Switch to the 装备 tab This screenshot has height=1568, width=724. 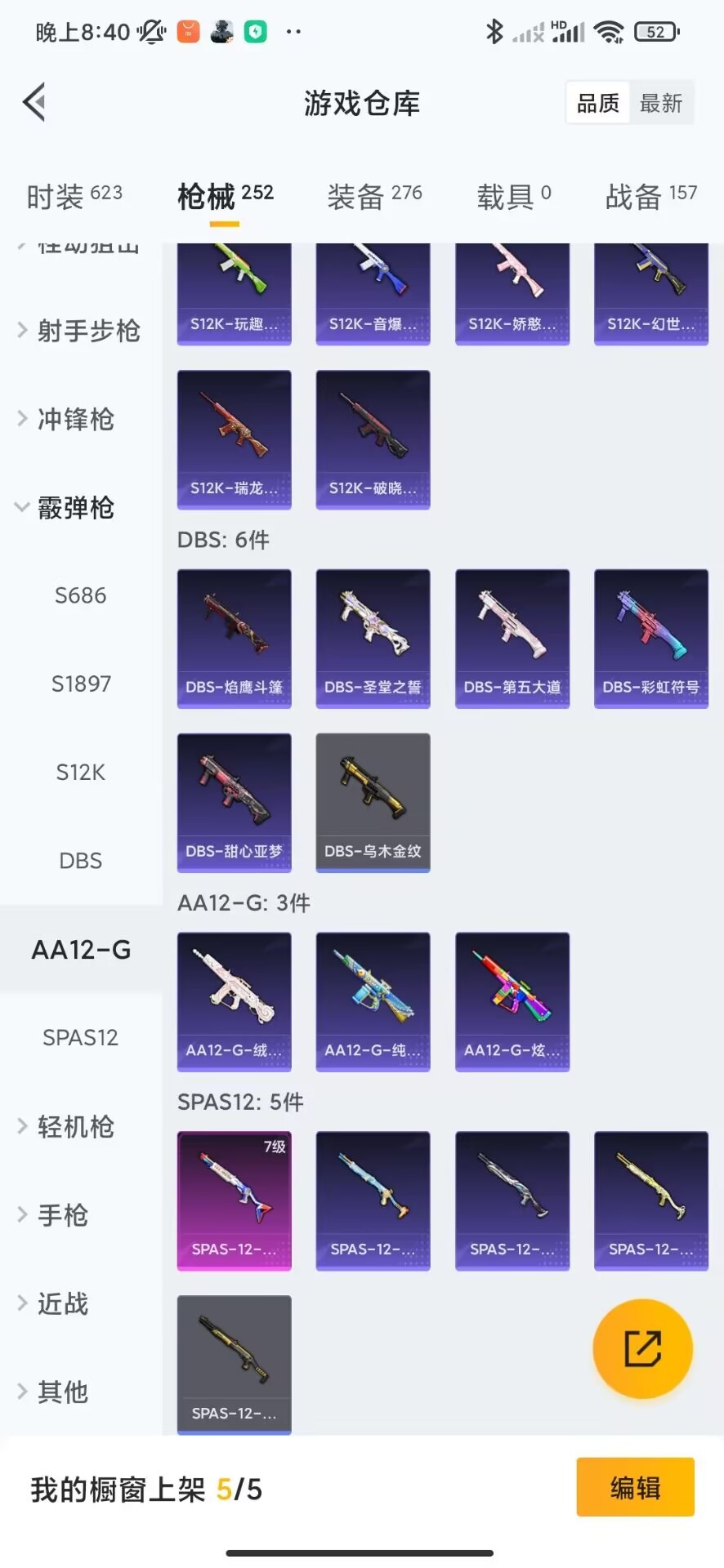tap(374, 196)
